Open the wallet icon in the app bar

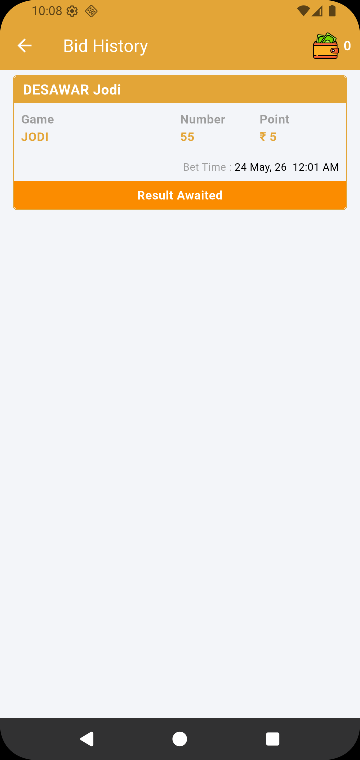click(x=326, y=46)
